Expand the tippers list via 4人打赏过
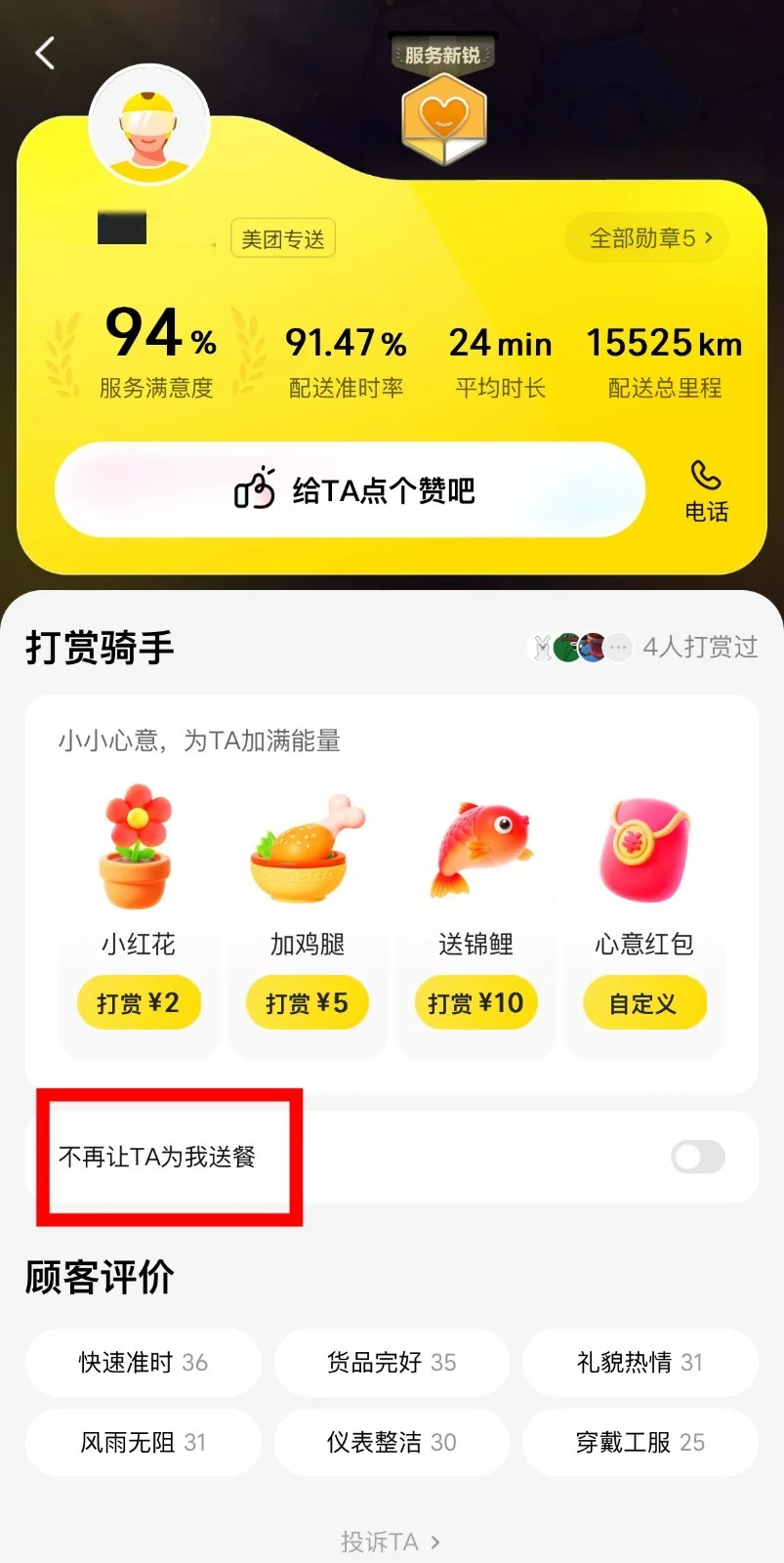 [x=701, y=647]
